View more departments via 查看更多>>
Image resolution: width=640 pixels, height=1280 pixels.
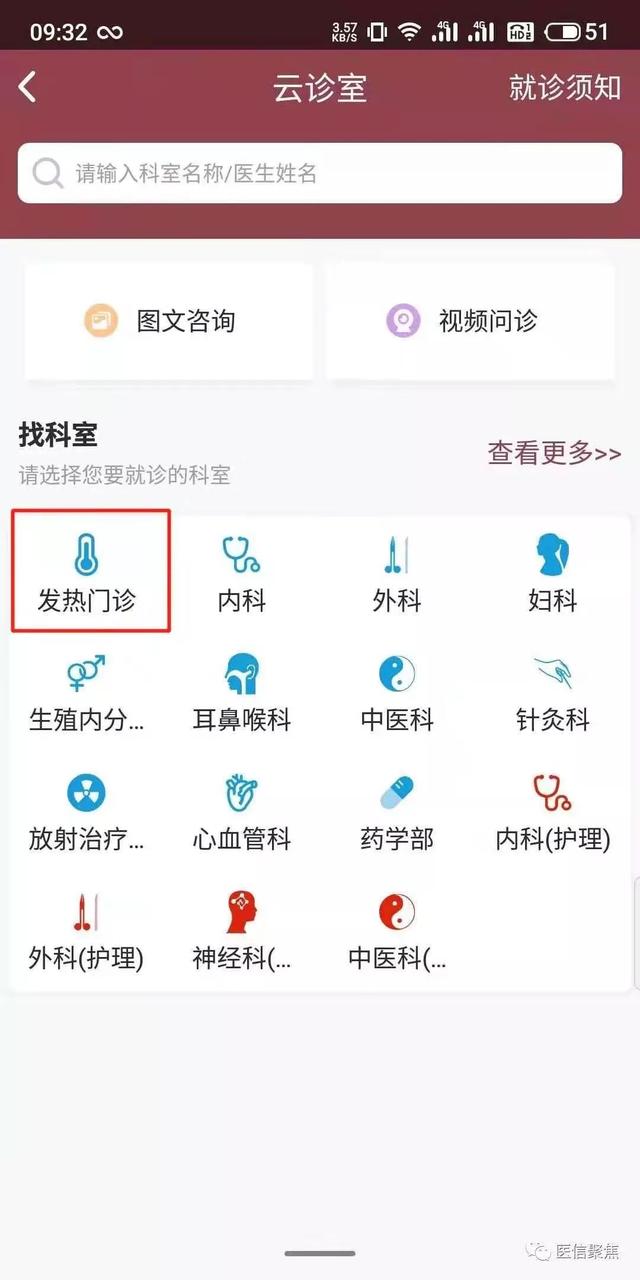tap(554, 453)
